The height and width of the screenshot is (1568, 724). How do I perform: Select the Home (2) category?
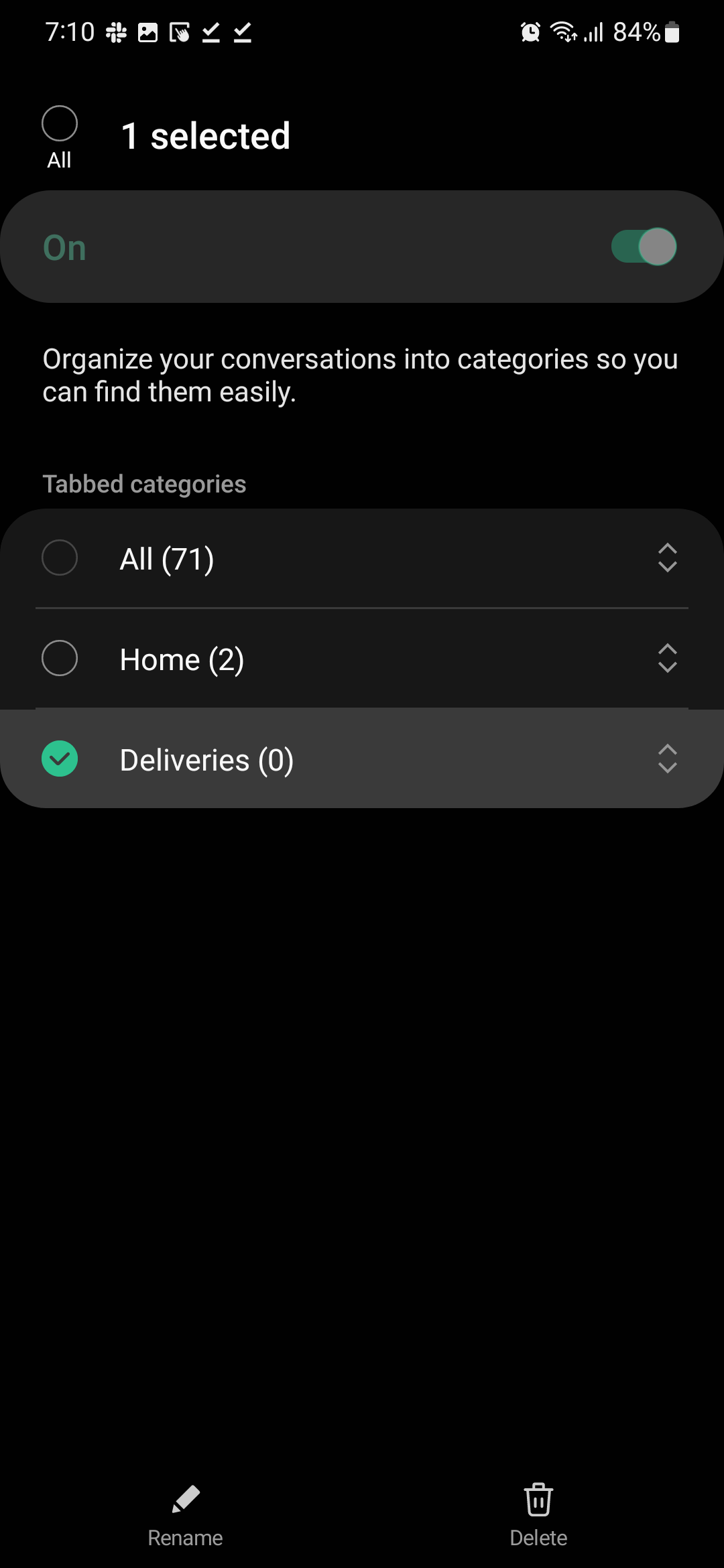[x=60, y=658]
